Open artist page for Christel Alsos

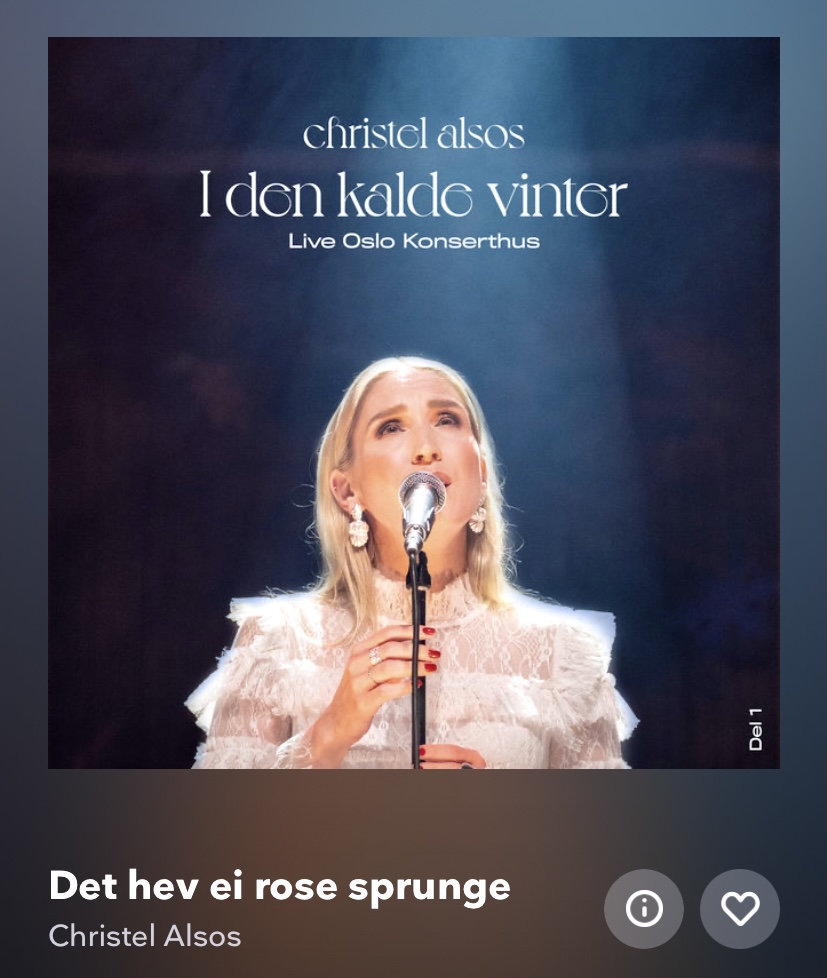[145, 936]
